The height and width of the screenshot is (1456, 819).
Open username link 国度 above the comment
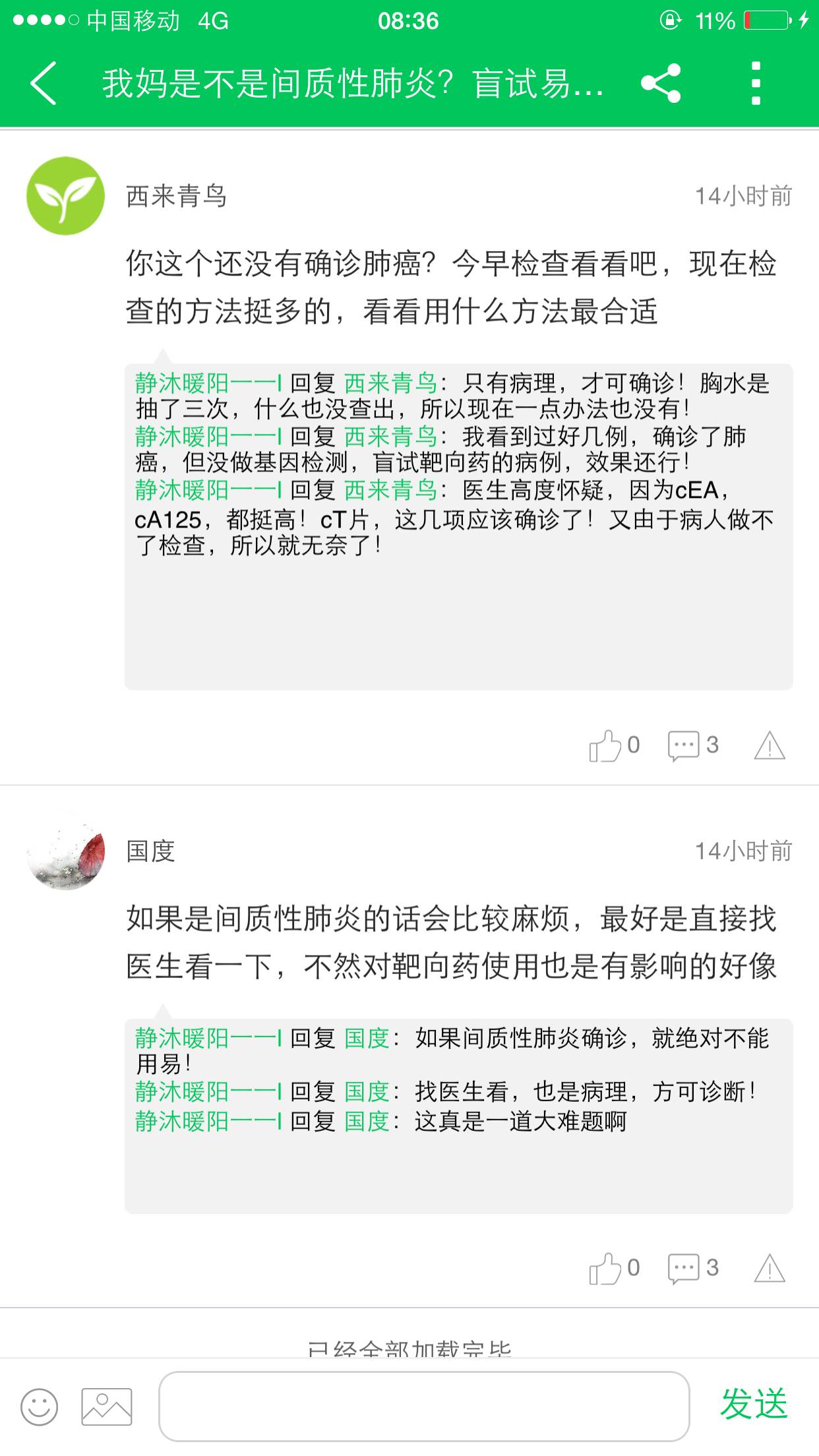pos(150,851)
